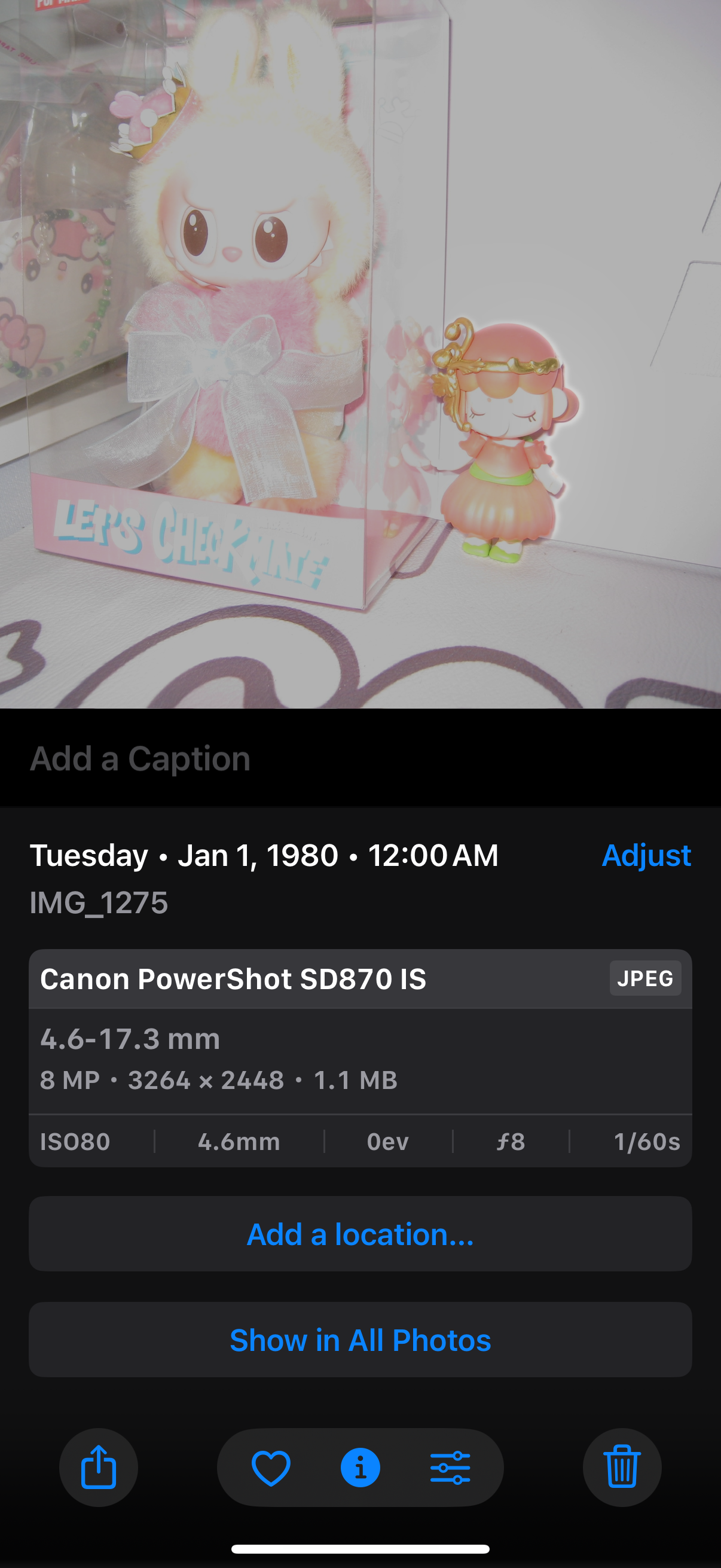Viewport: 721px width, 1568px height.
Task: Close the photo info panel
Action: pos(360,1468)
